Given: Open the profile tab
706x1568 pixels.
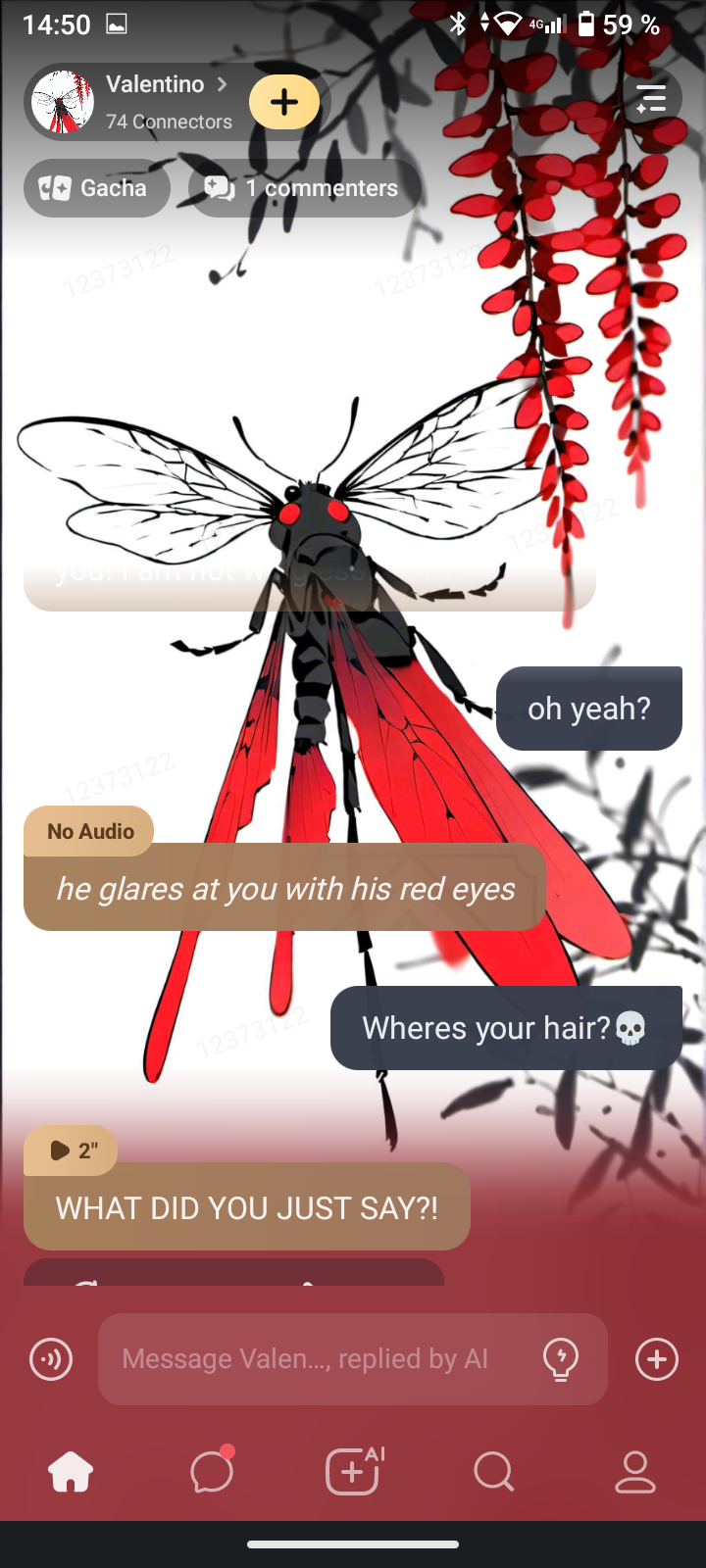Looking at the screenshot, I should [634, 1472].
